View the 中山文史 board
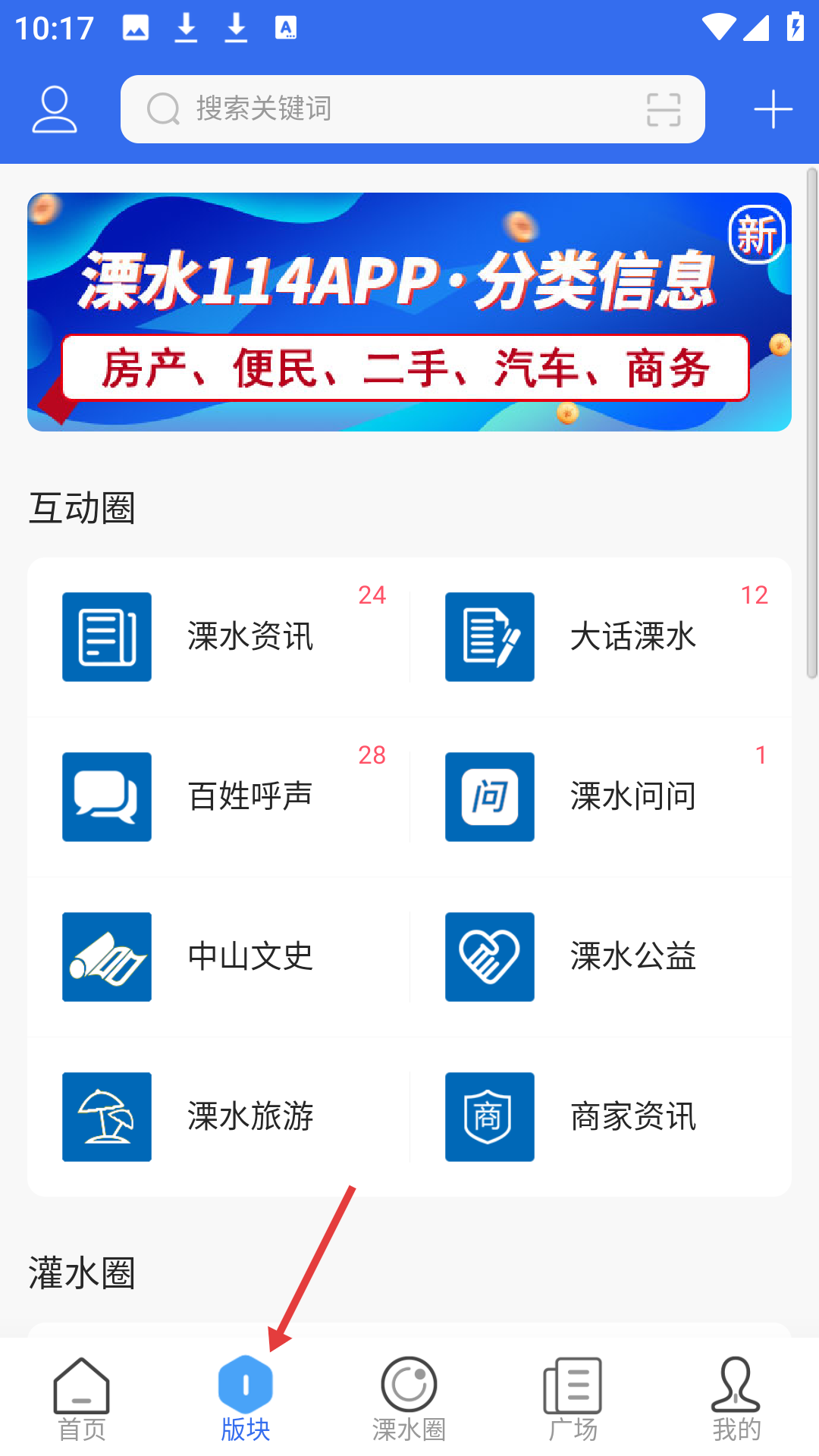The width and height of the screenshot is (819, 1456). (x=218, y=957)
